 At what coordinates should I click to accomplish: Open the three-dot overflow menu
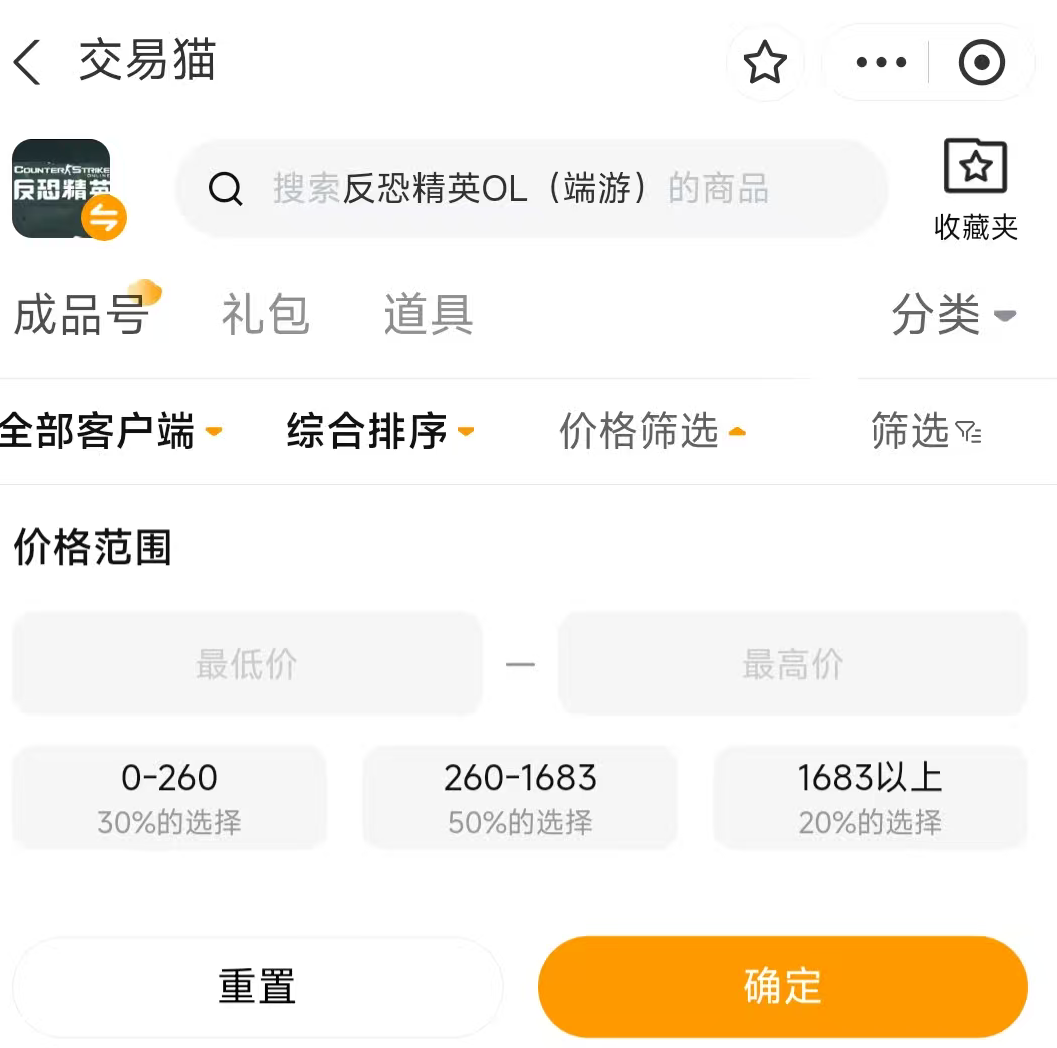point(881,63)
